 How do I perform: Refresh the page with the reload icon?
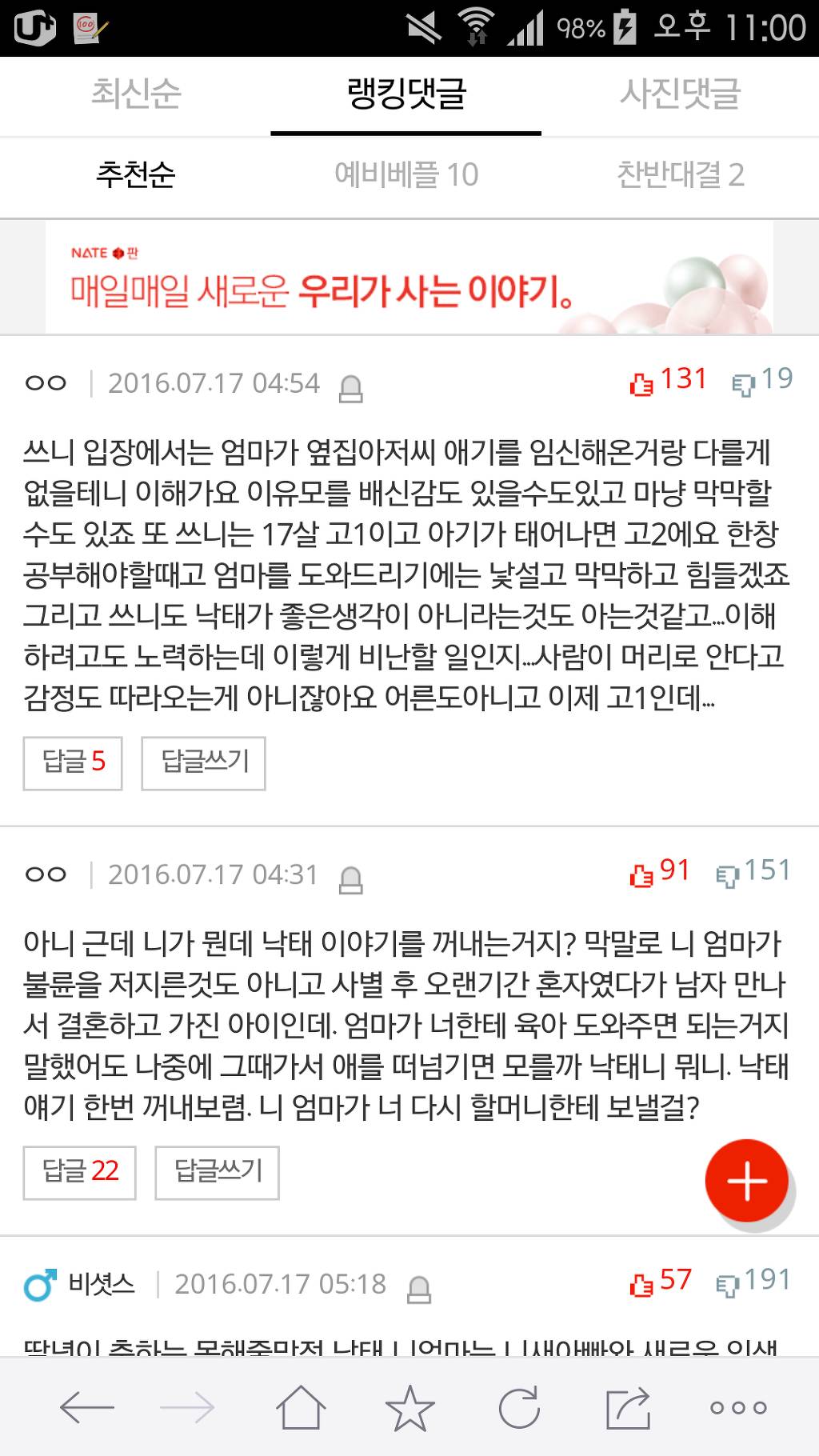click(x=521, y=1407)
